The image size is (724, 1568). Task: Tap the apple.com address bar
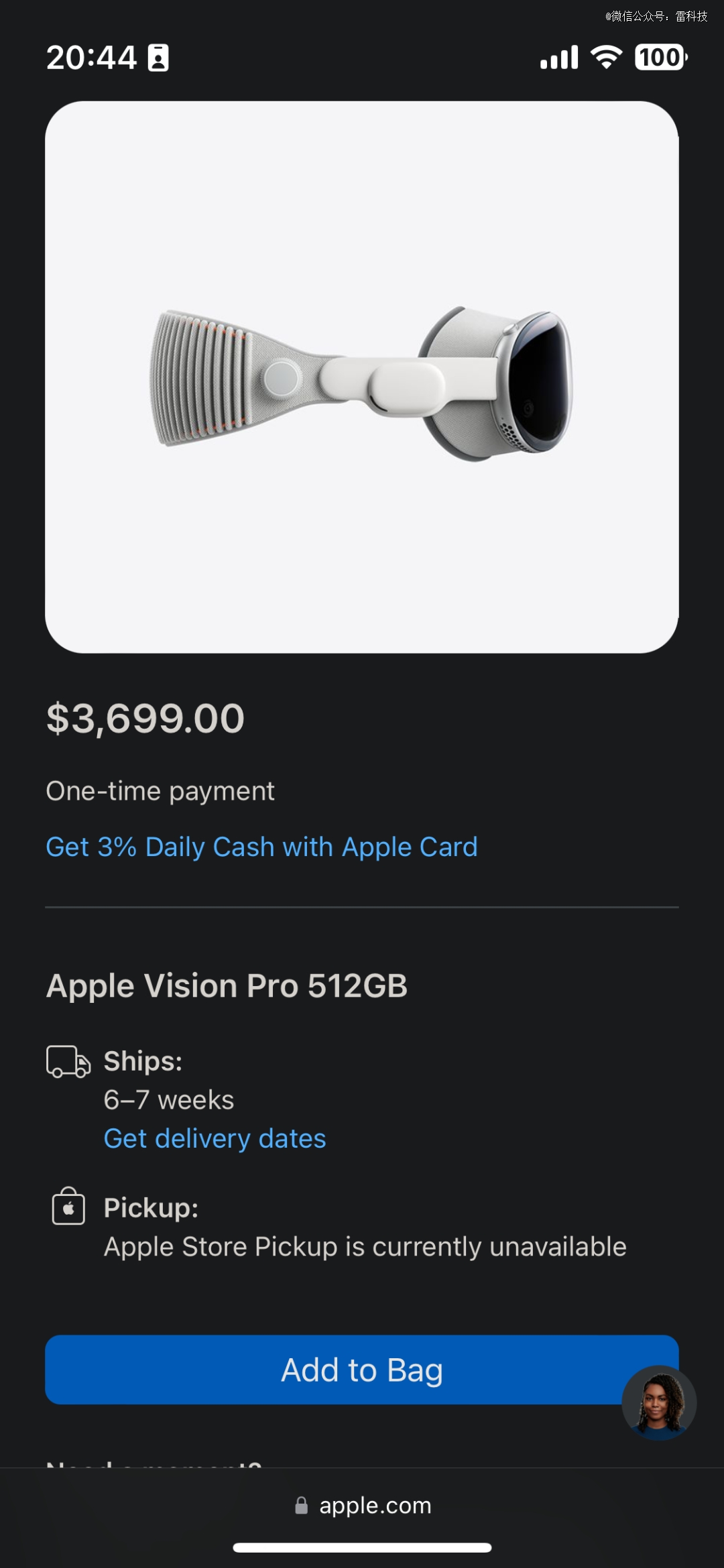pos(363,1505)
